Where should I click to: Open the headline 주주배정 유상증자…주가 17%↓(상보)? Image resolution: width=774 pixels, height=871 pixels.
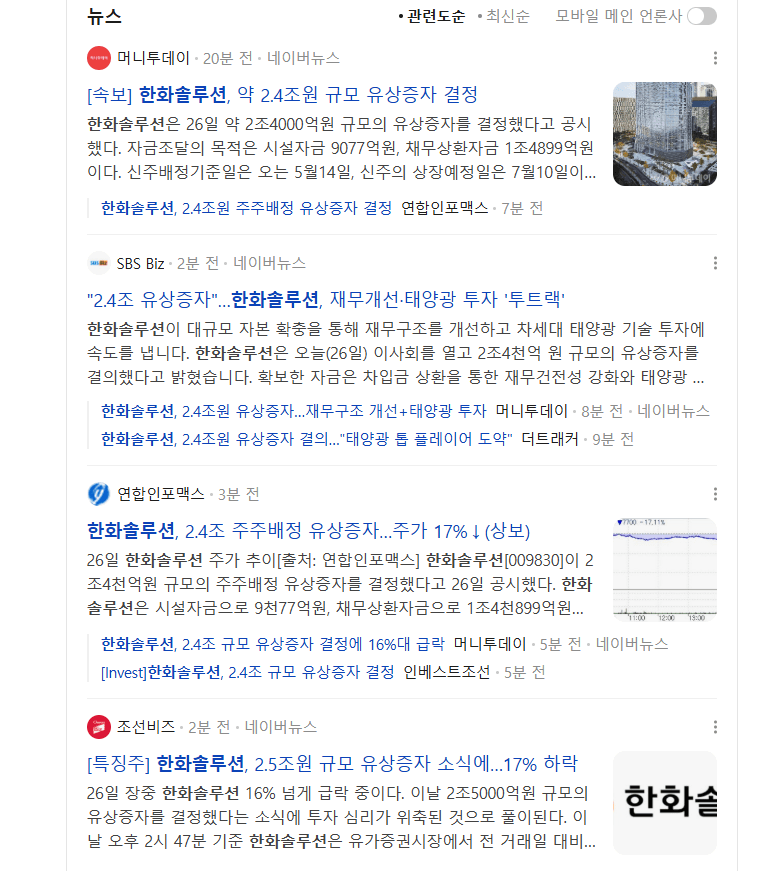308,530
